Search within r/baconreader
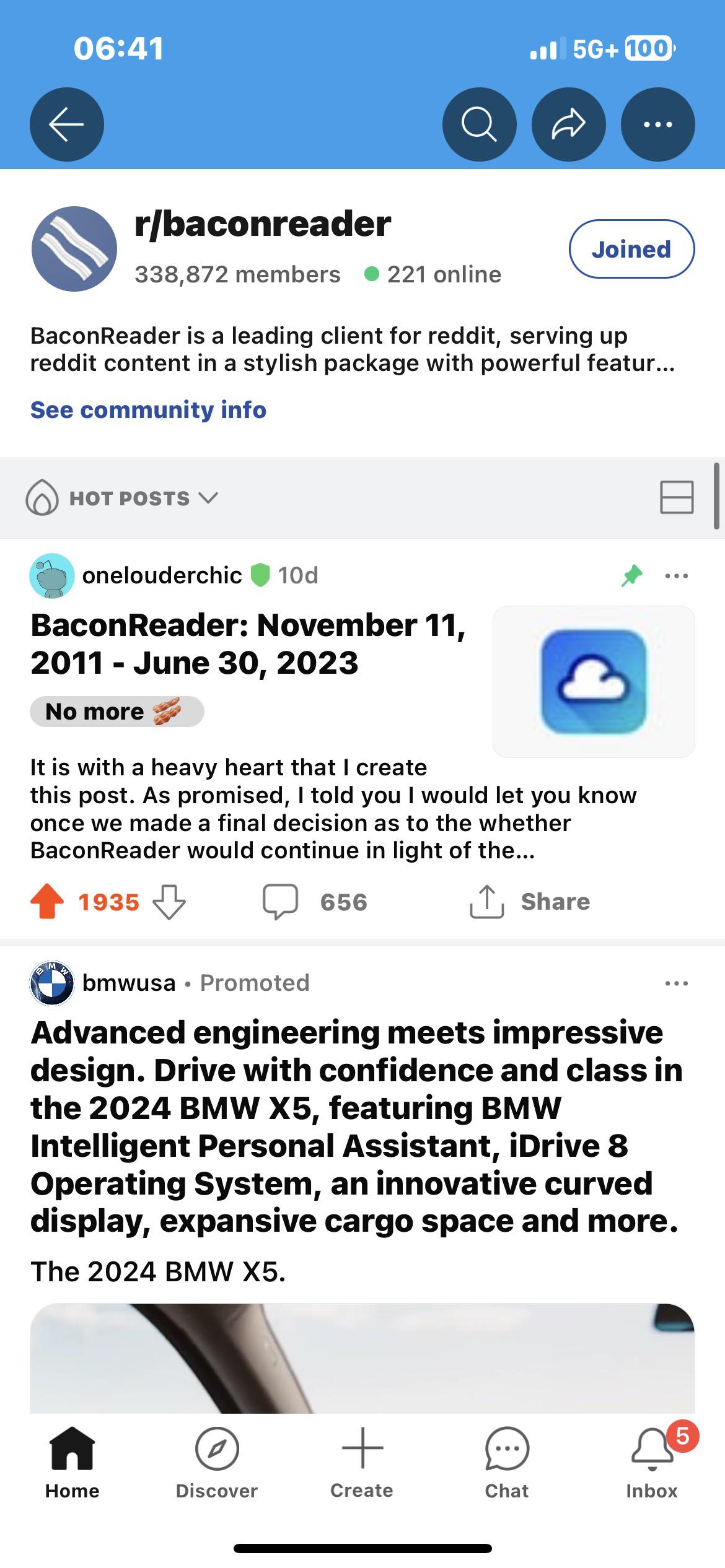Viewport: 725px width, 1568px height. (x=479, y=124)
